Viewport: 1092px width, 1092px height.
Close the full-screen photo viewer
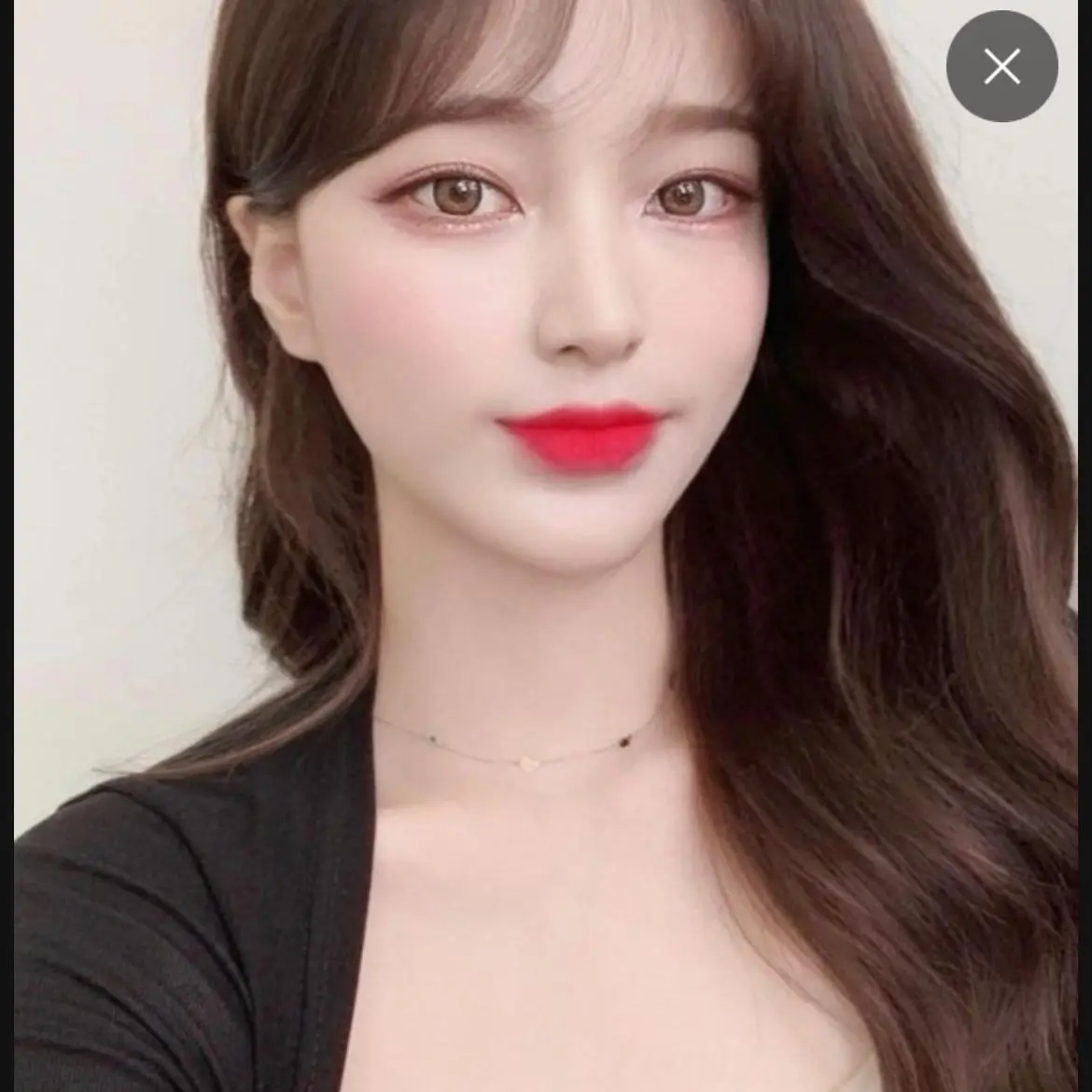click(1001, 66)
